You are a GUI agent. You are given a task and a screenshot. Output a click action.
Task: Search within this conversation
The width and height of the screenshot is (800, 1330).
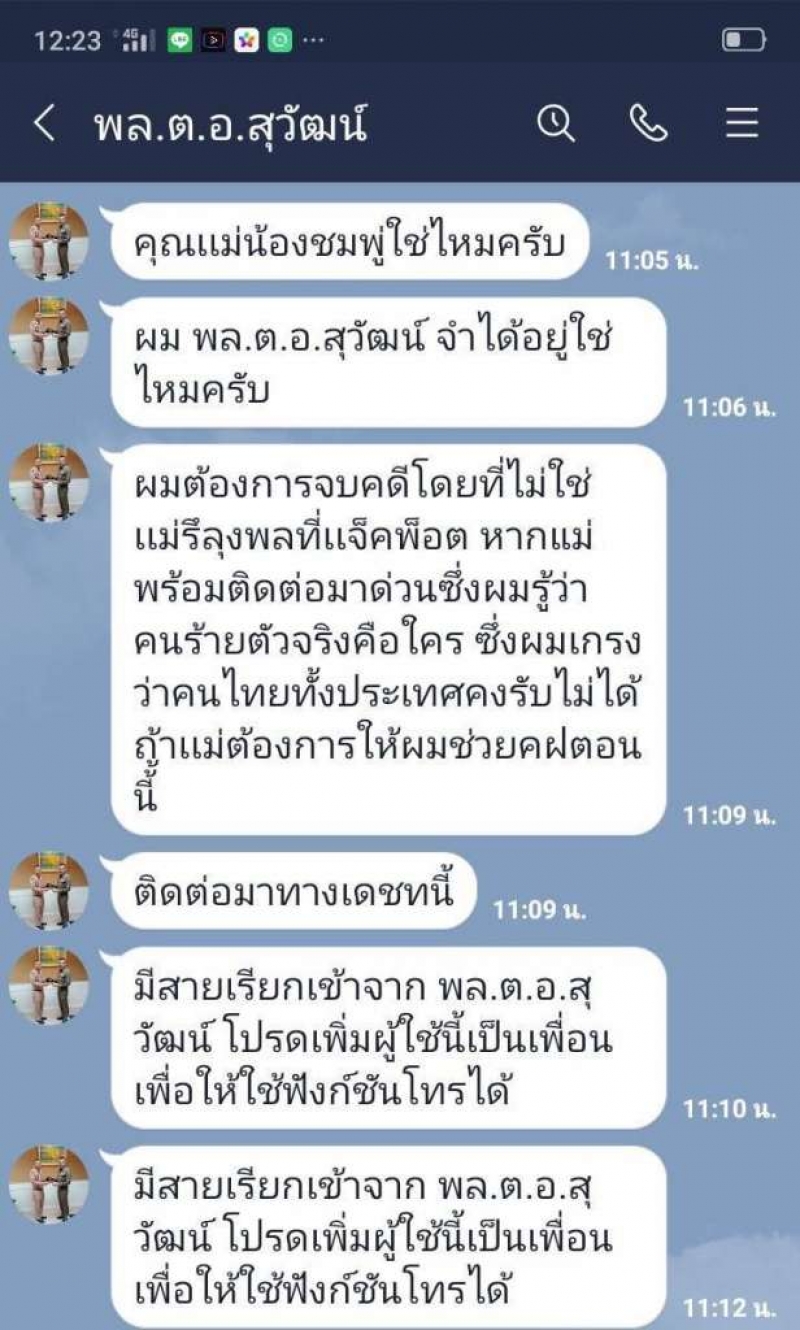556,123
